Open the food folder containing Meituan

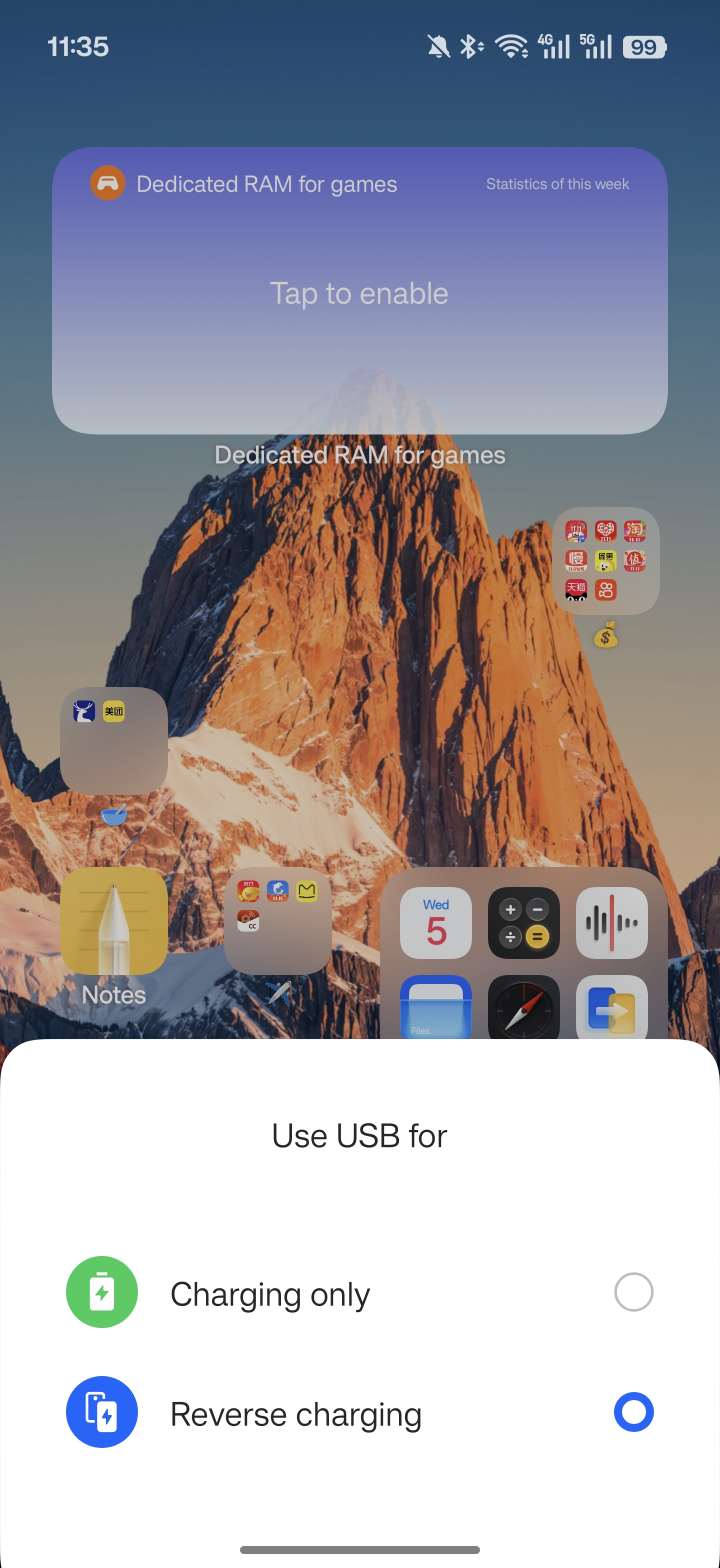[x=114, y=741]
